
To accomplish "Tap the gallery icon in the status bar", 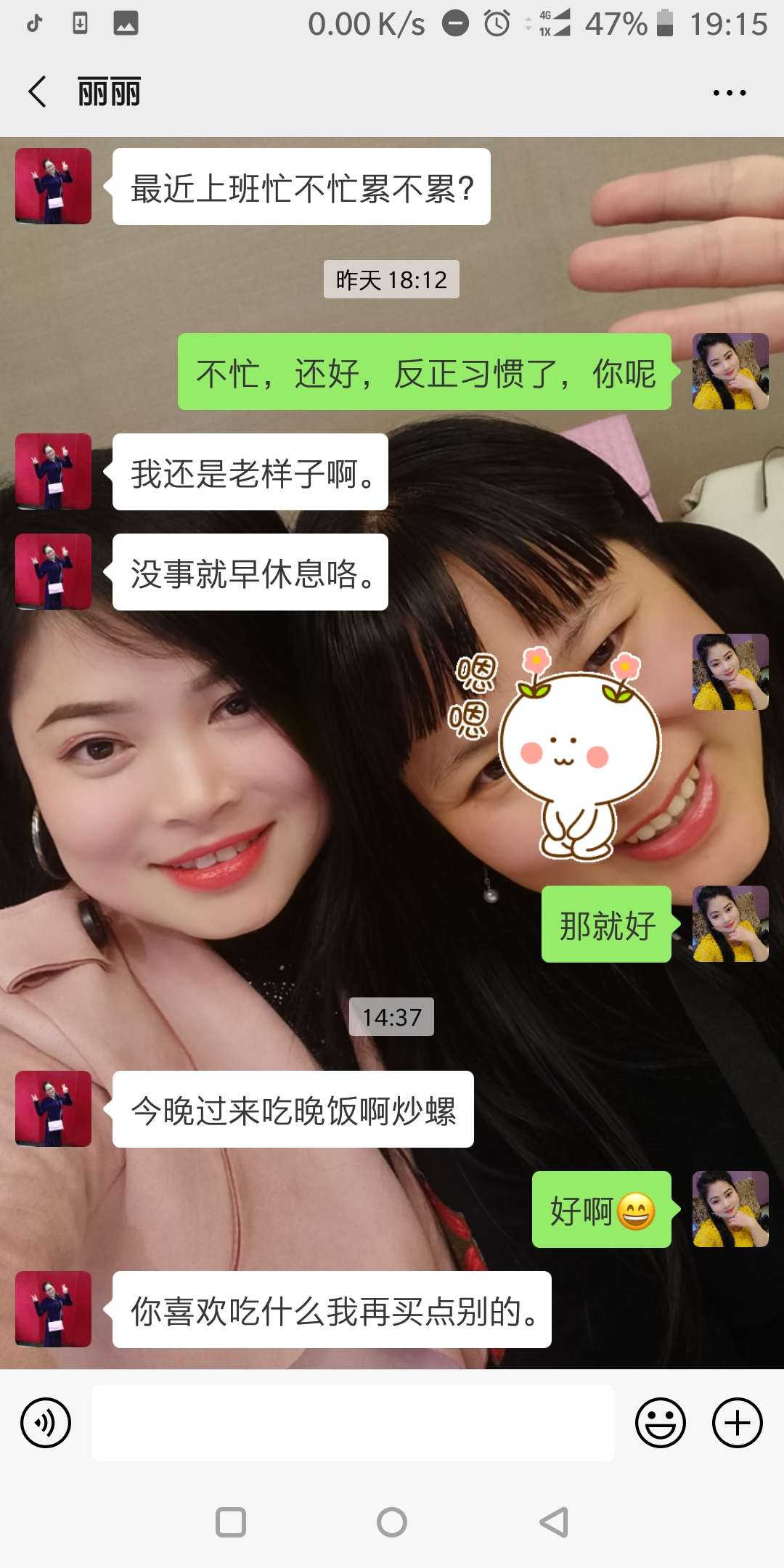I will point(125,22).
